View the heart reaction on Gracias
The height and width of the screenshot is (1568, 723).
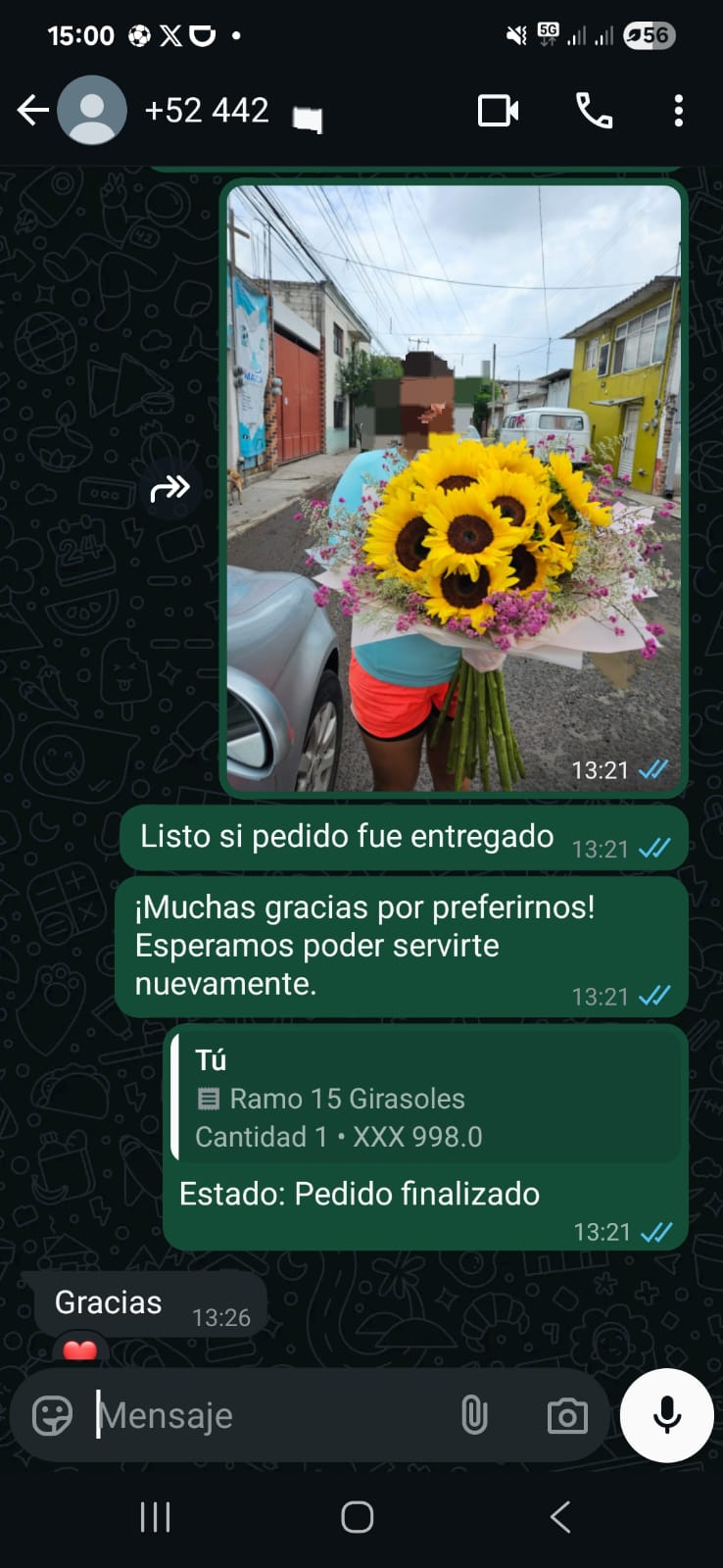79,1351
